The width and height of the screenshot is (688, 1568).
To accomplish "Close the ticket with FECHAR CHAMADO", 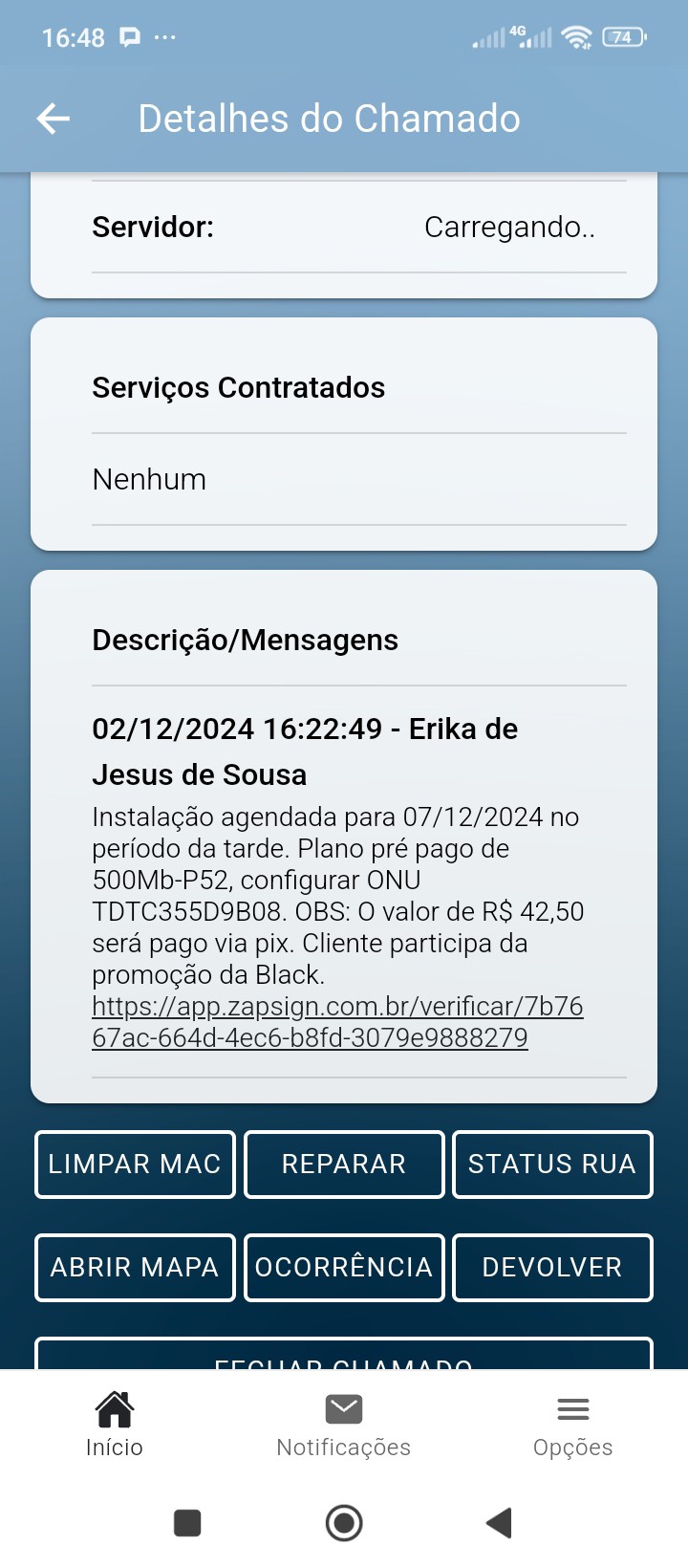I will [x=344, y=1357].
